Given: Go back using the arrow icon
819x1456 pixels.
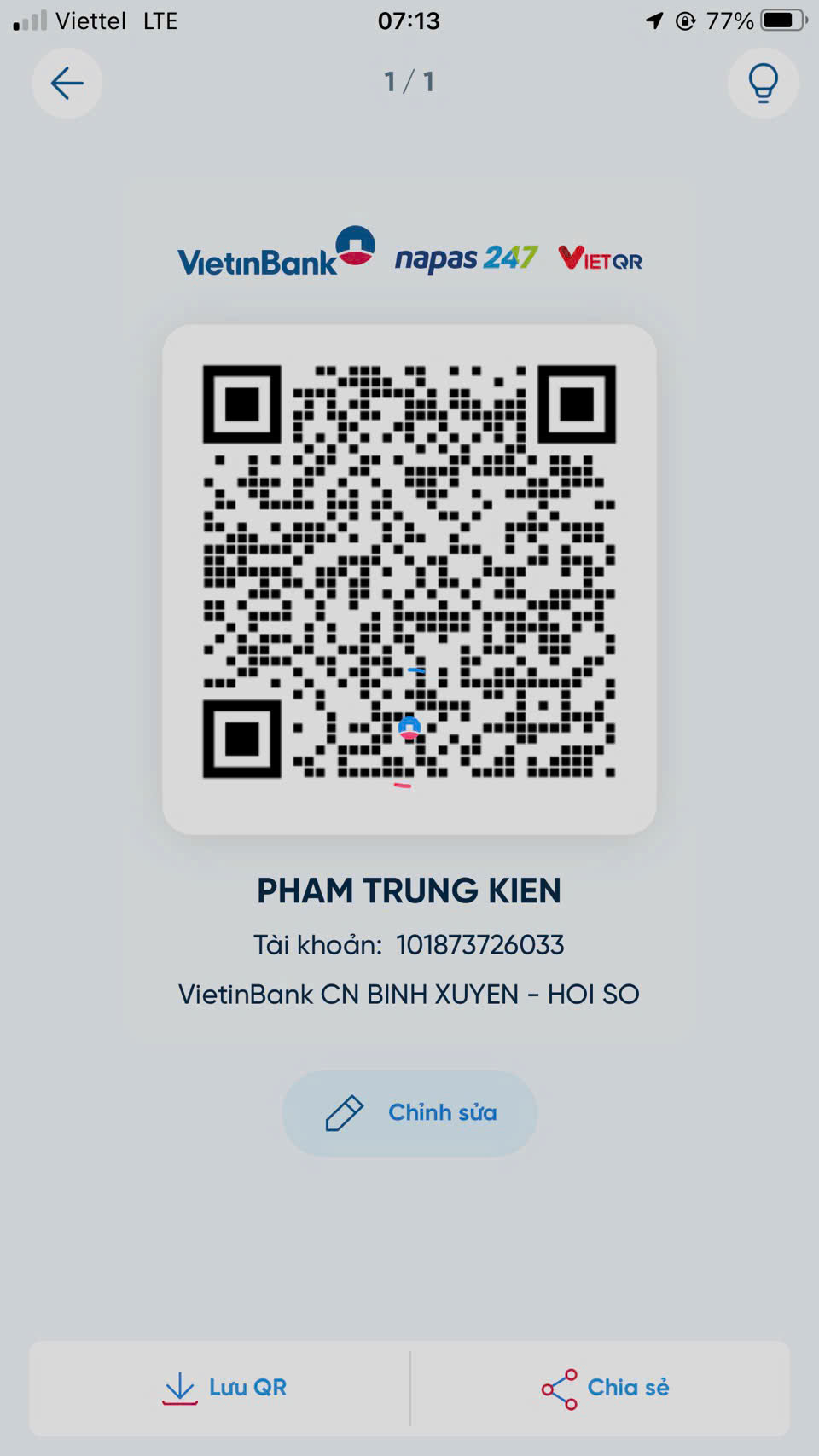Looking at the screenshot, I should [67, 83].
